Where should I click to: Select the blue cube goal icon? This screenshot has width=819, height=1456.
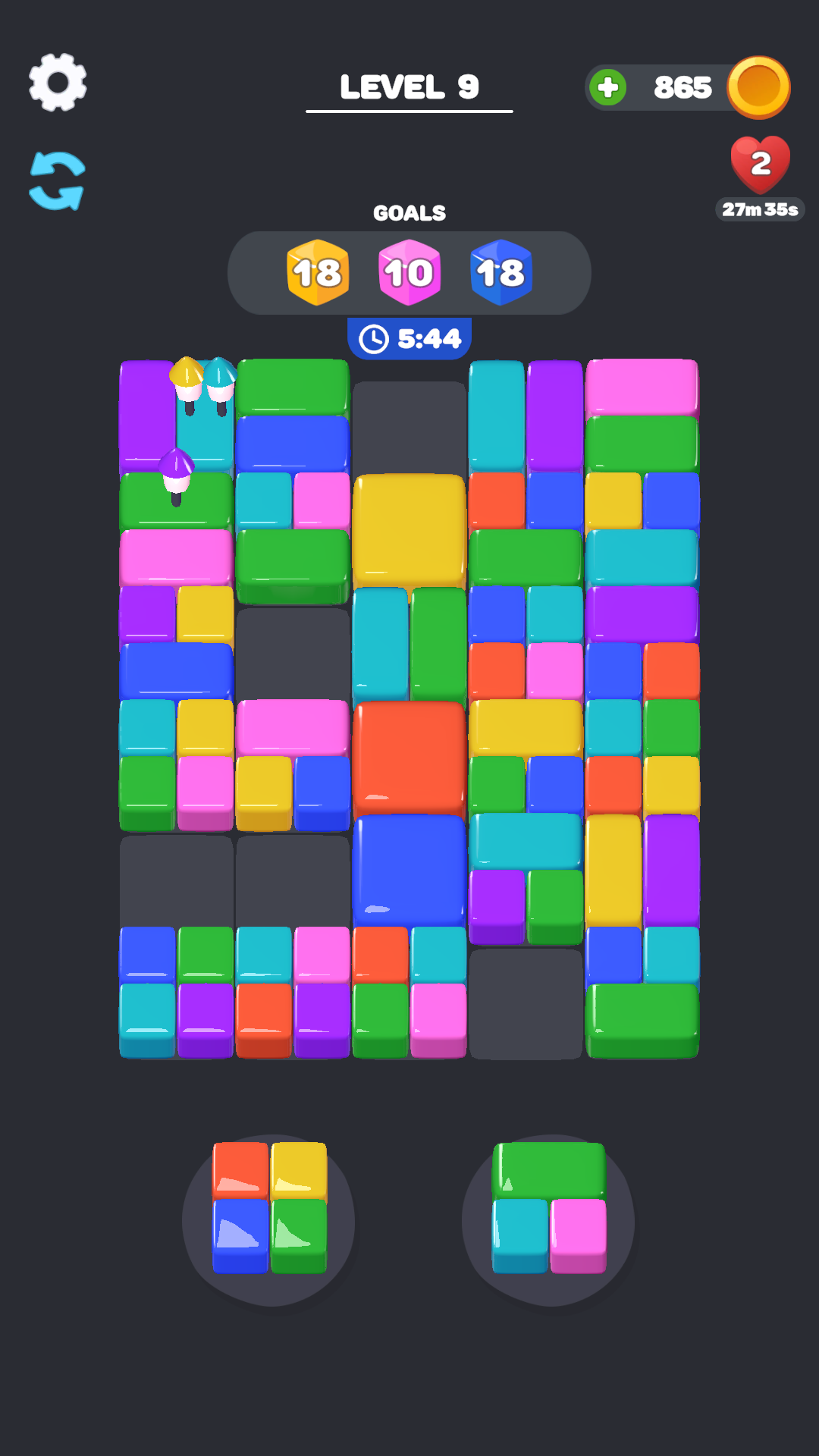[x=501, y=273]
